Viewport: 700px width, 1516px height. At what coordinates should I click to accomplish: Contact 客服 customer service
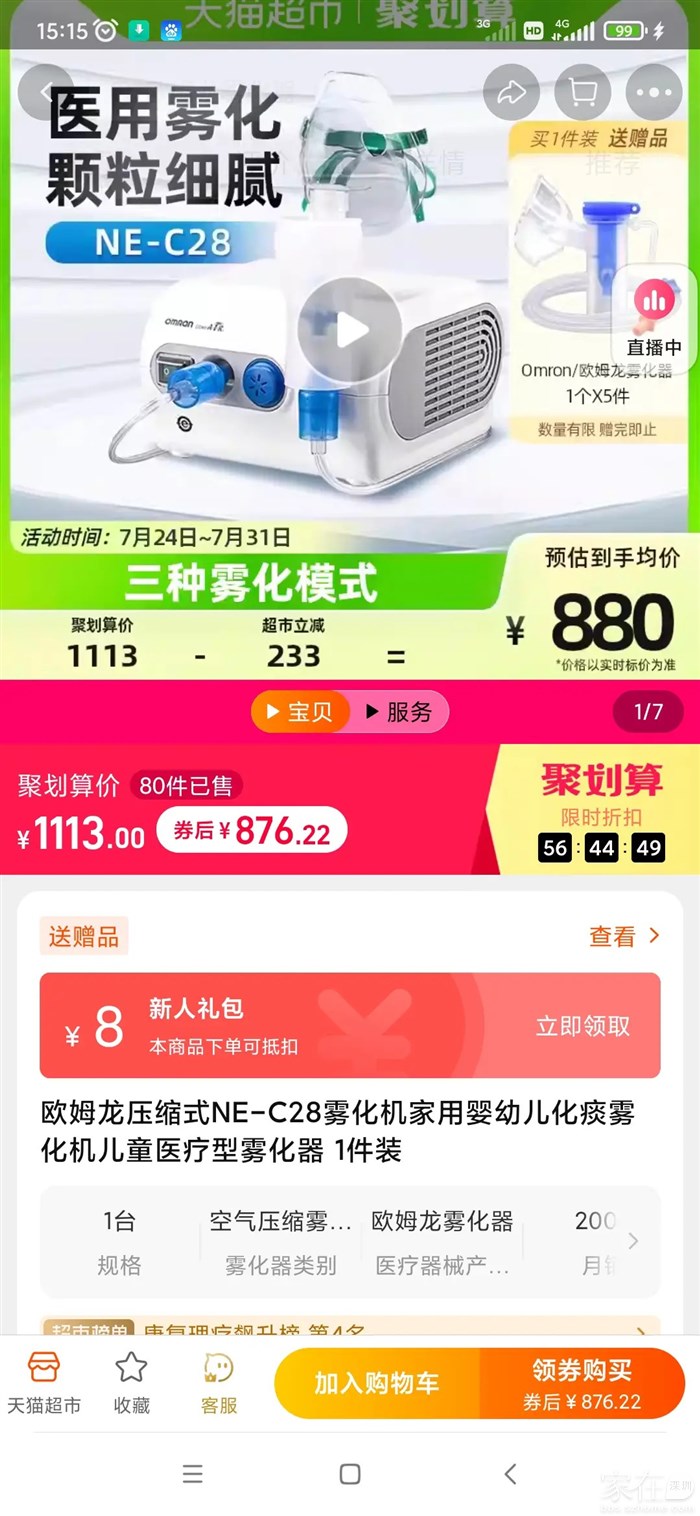(x=218, y=1383)
